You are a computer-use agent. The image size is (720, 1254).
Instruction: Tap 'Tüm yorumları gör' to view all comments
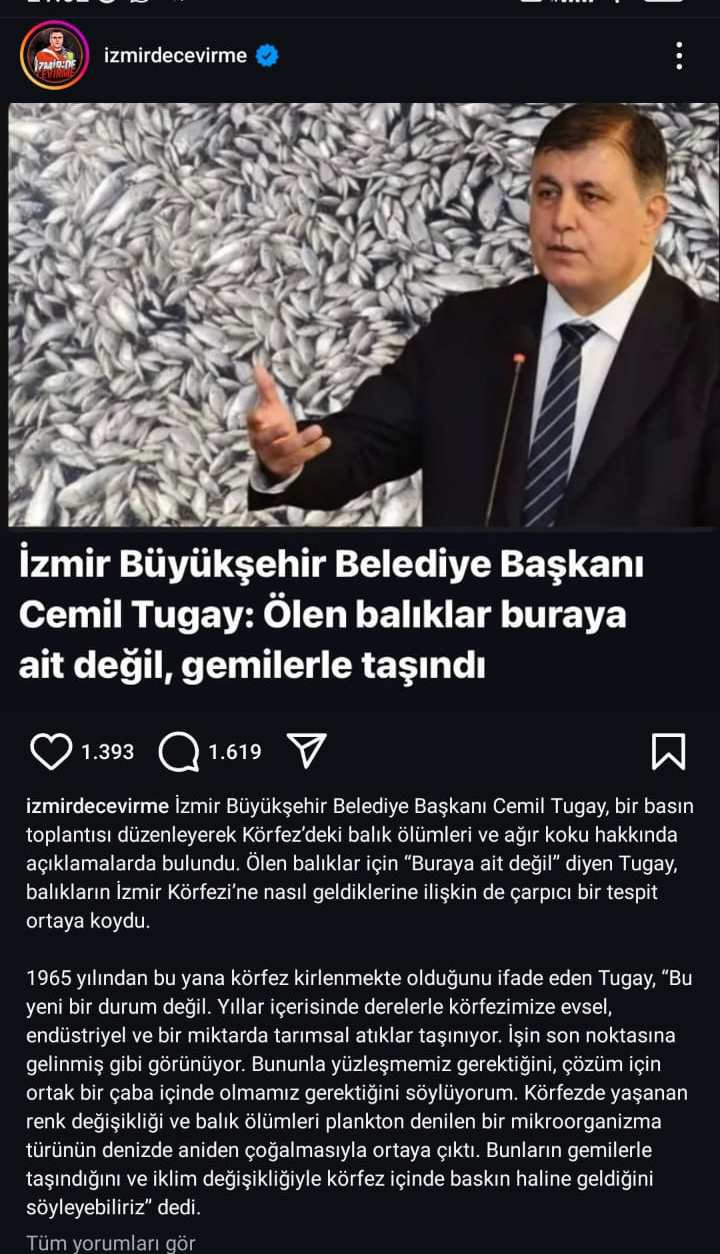pyautogui.click(x=111, y=1243)
